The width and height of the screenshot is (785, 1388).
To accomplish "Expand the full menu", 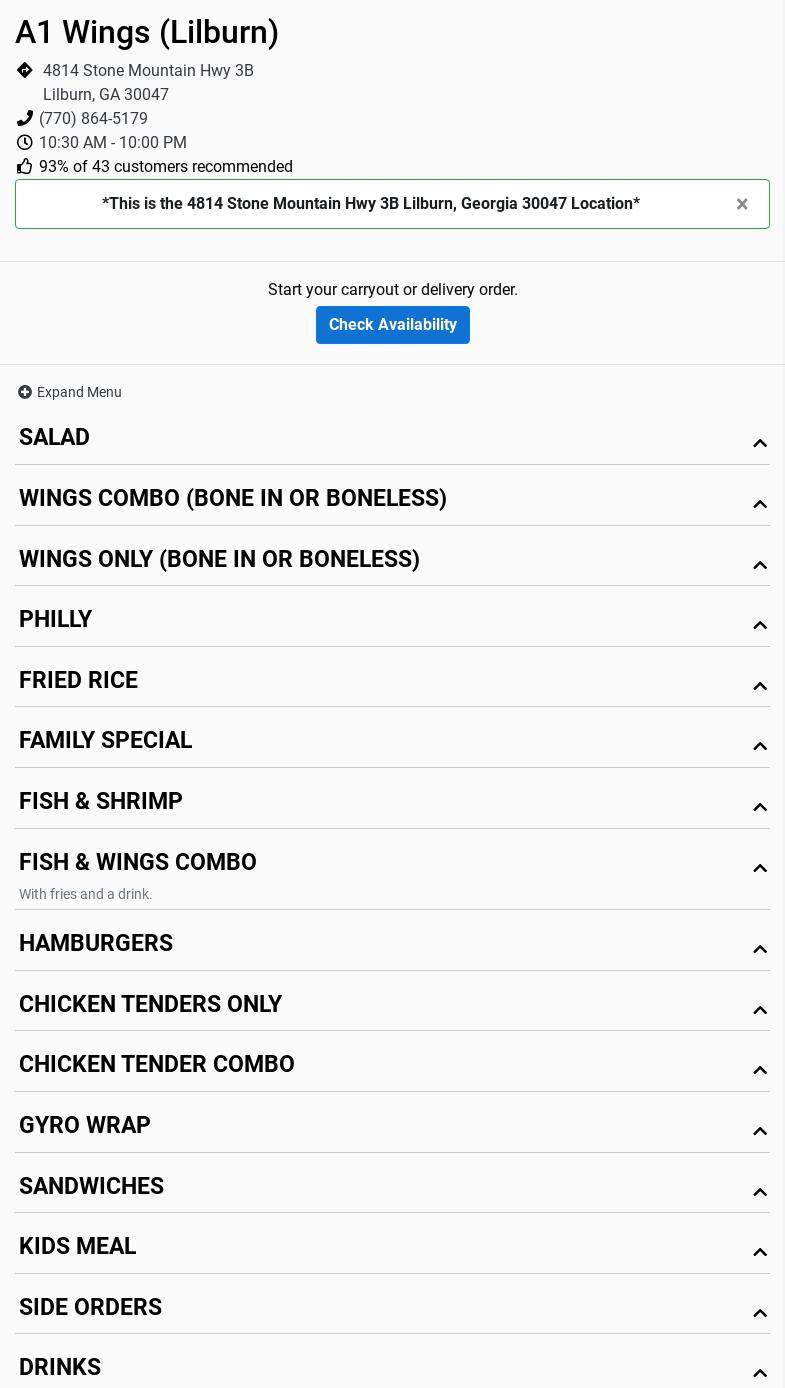I will 70,392.
